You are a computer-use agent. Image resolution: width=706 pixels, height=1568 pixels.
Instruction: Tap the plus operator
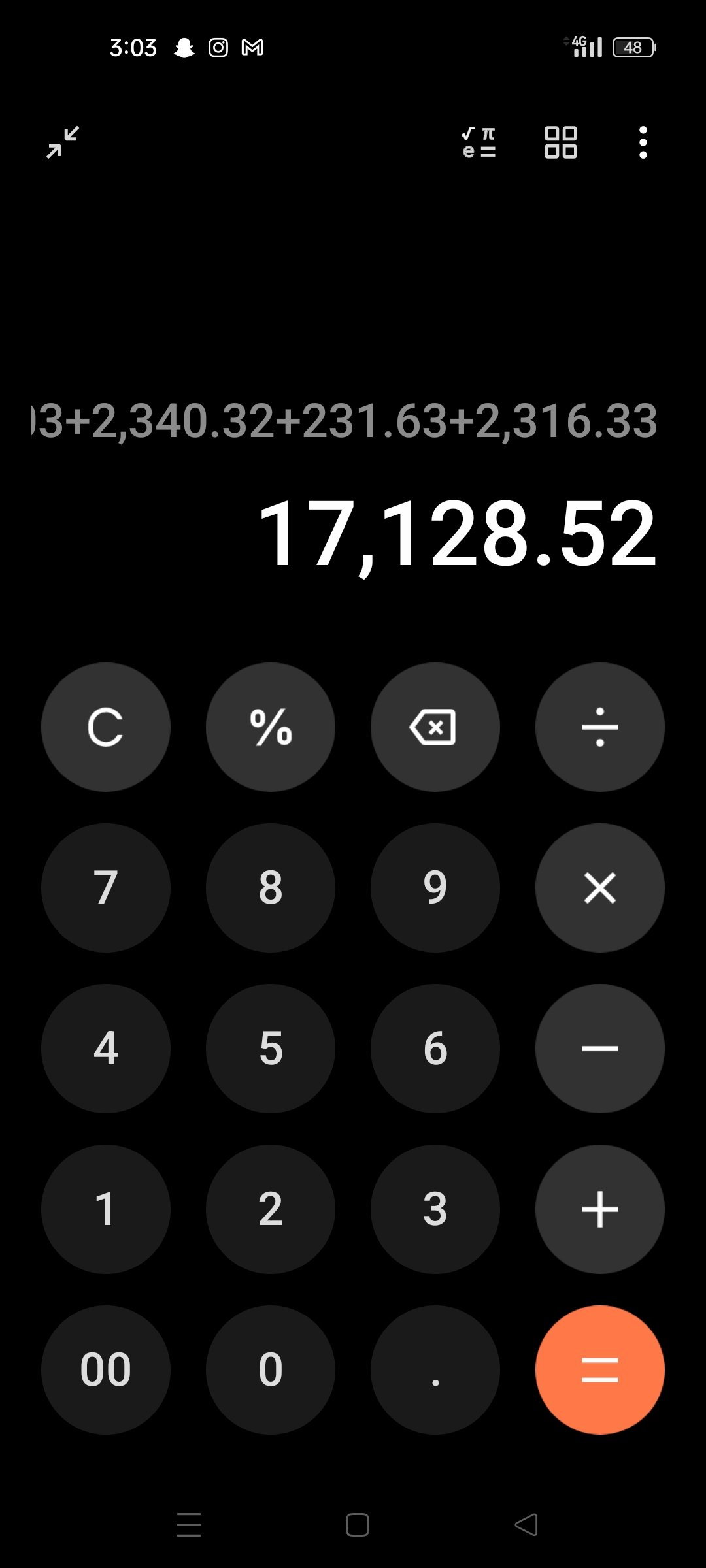click(x=600, y=1209)
